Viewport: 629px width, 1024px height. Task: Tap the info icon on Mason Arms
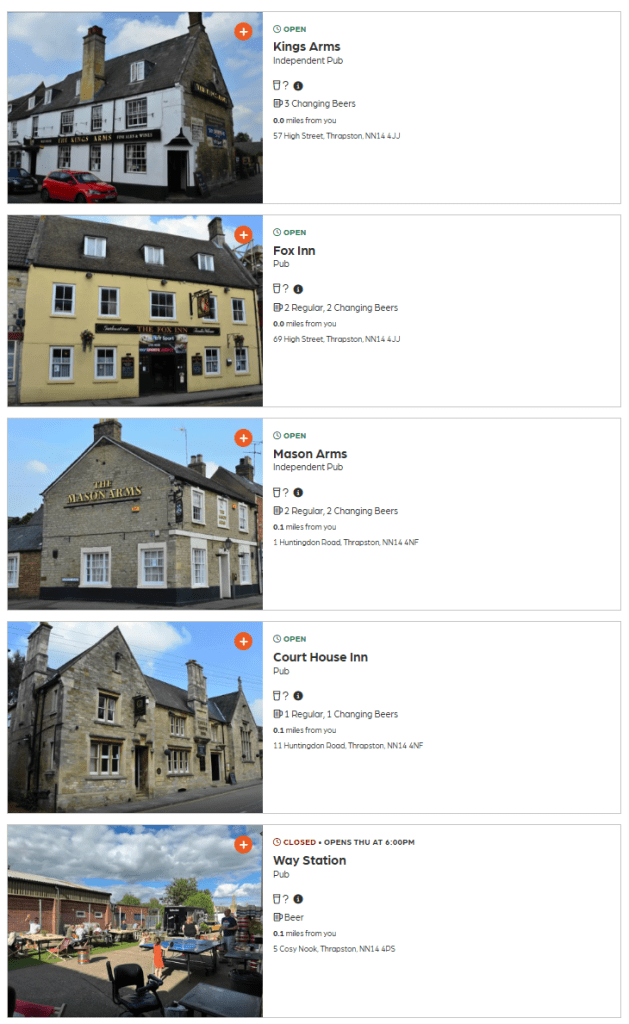(298, 493)
